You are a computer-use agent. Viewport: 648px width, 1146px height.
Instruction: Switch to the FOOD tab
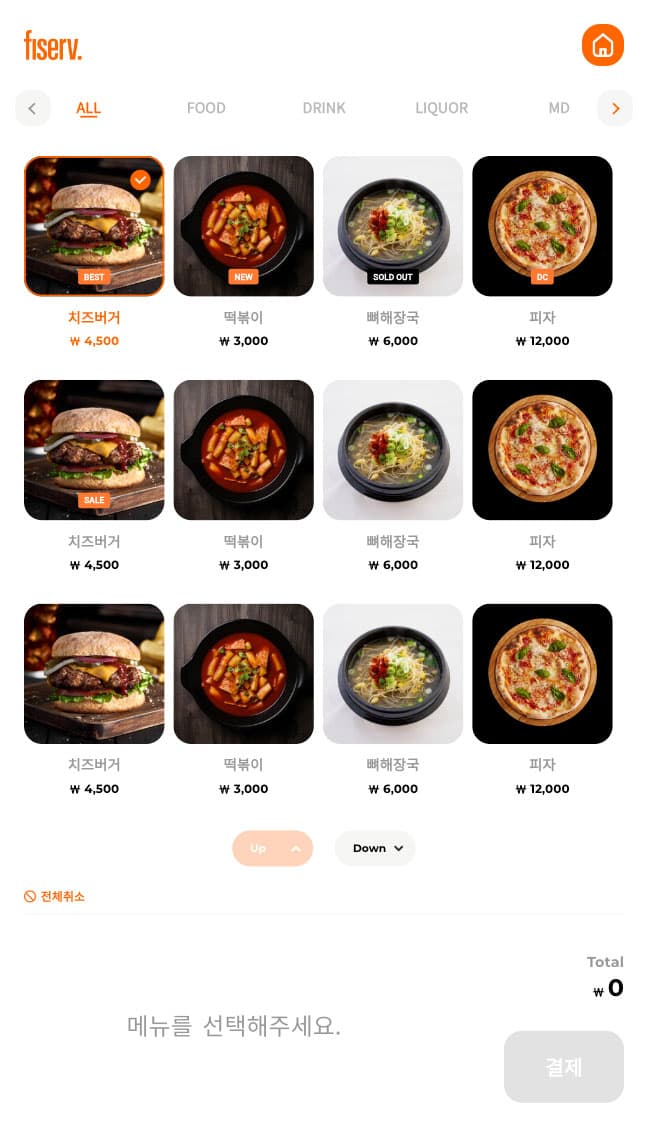tap(206, 108)
